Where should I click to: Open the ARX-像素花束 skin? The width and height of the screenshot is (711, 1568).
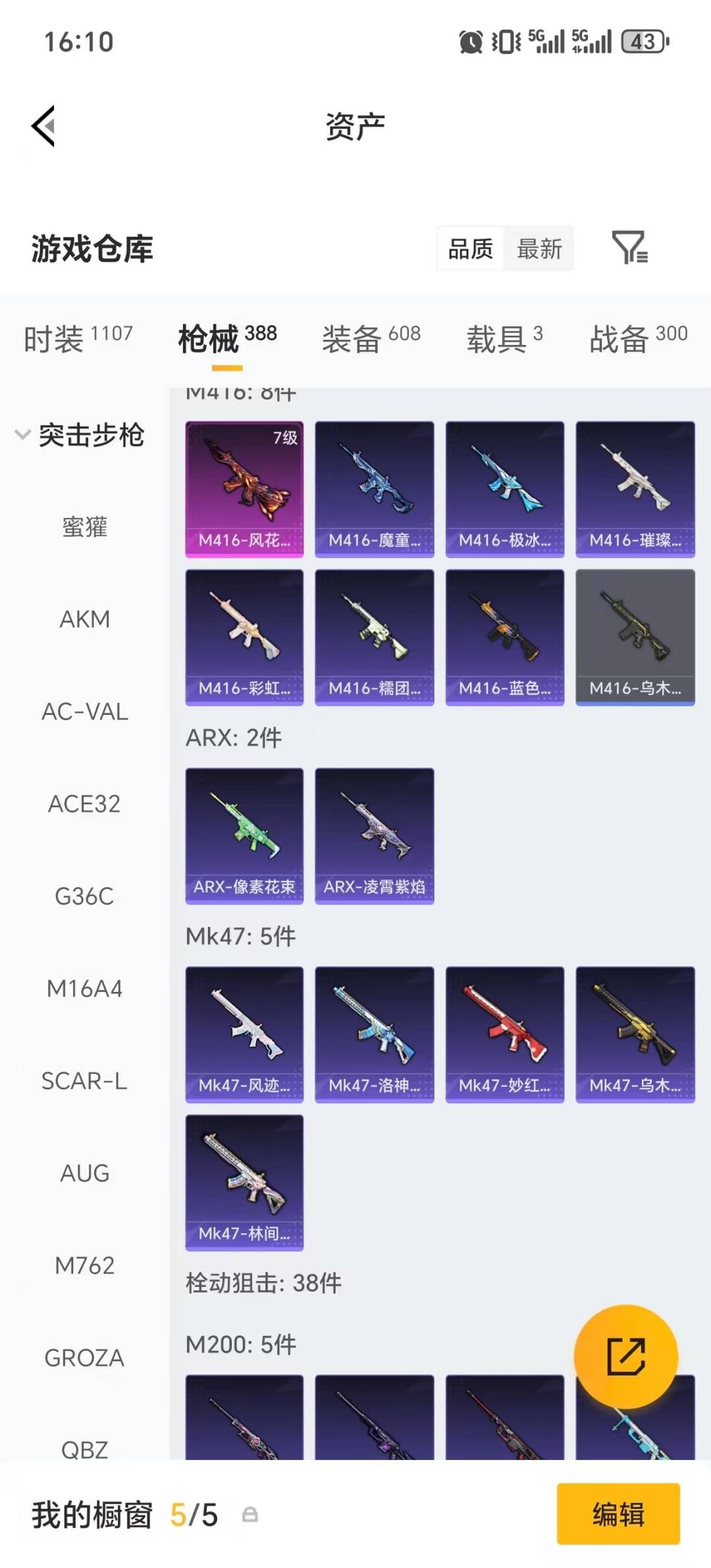pyautogui.click(x=244, y=835)
